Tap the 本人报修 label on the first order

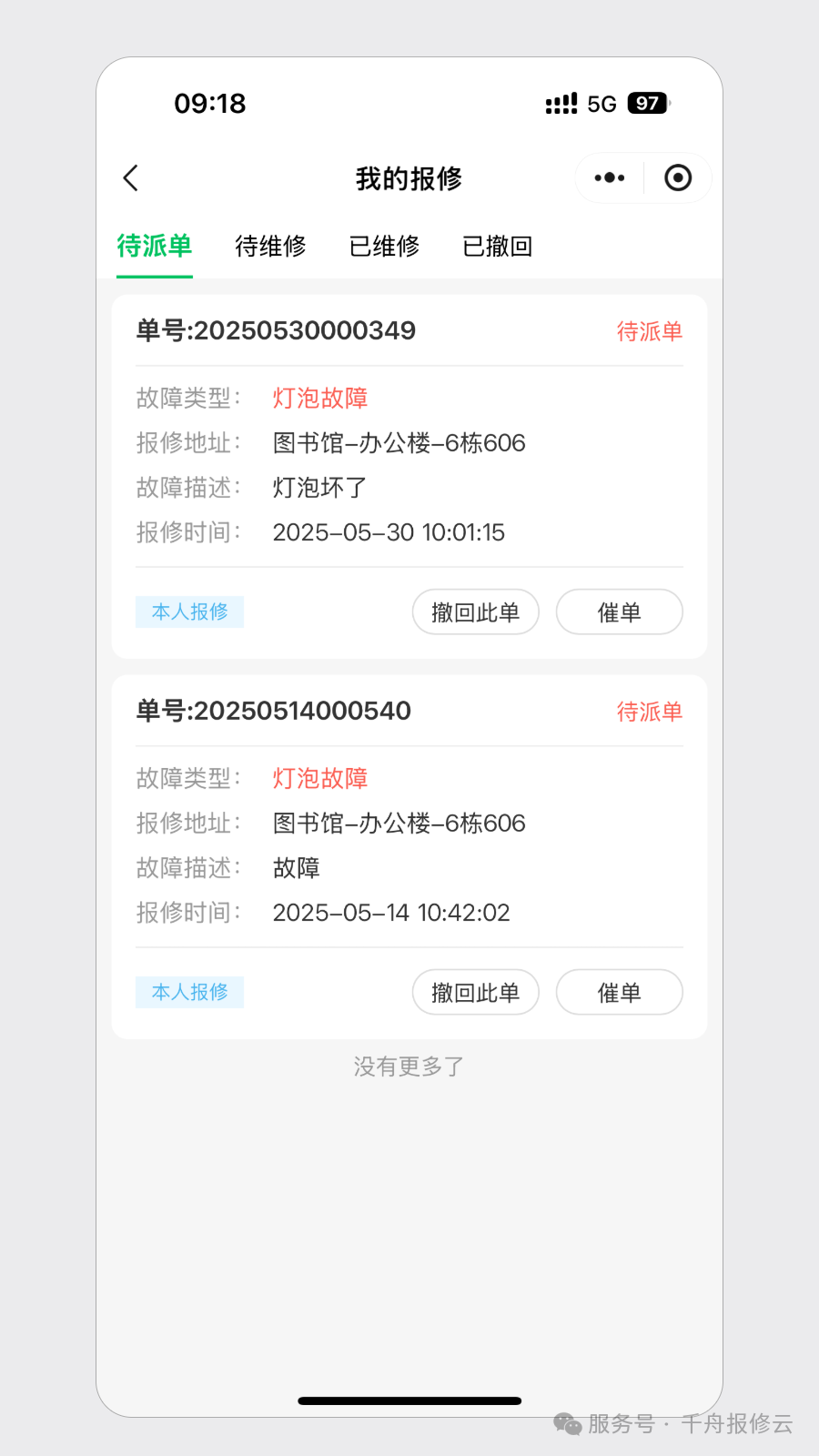(189, 612)
